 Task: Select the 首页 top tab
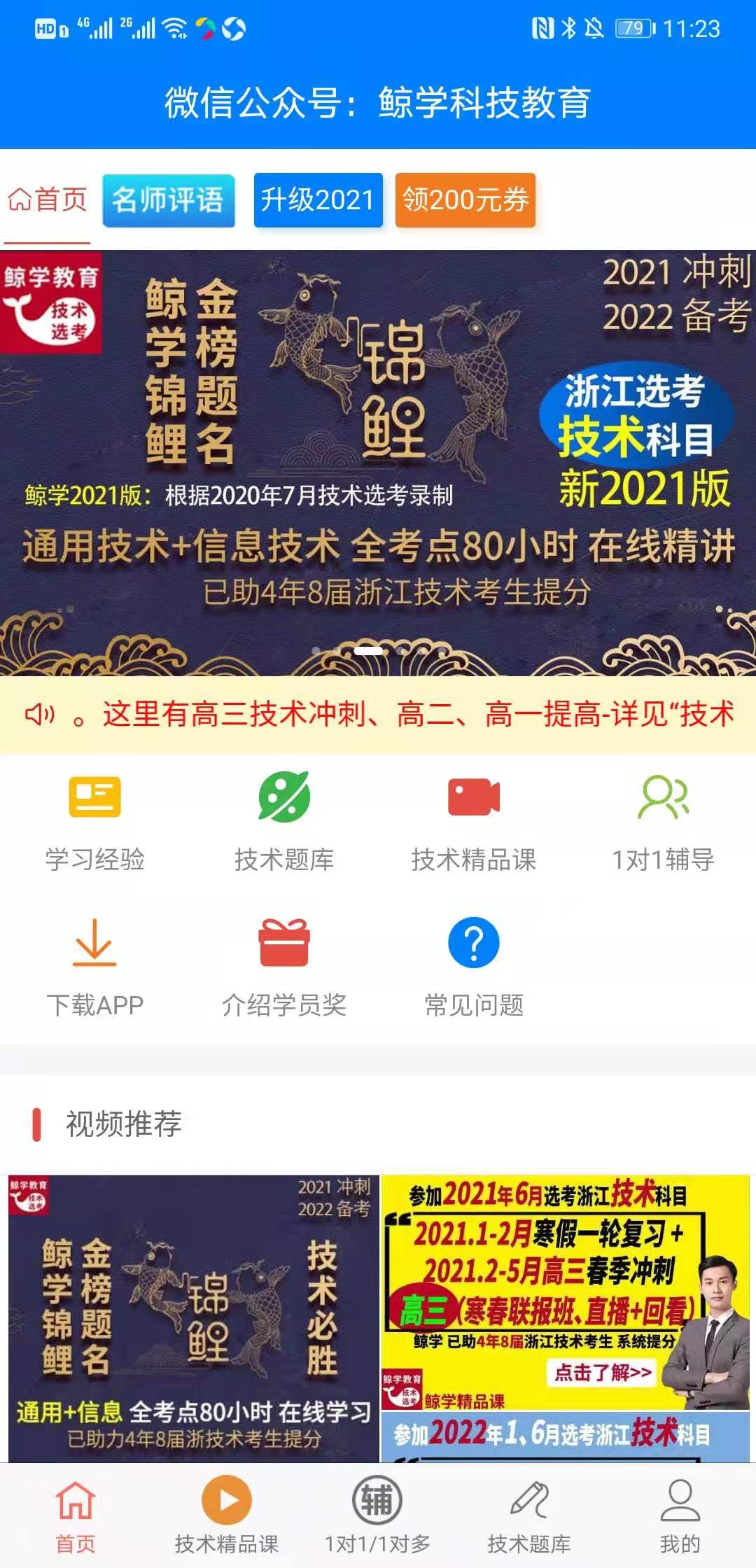(x=47, y=200)
